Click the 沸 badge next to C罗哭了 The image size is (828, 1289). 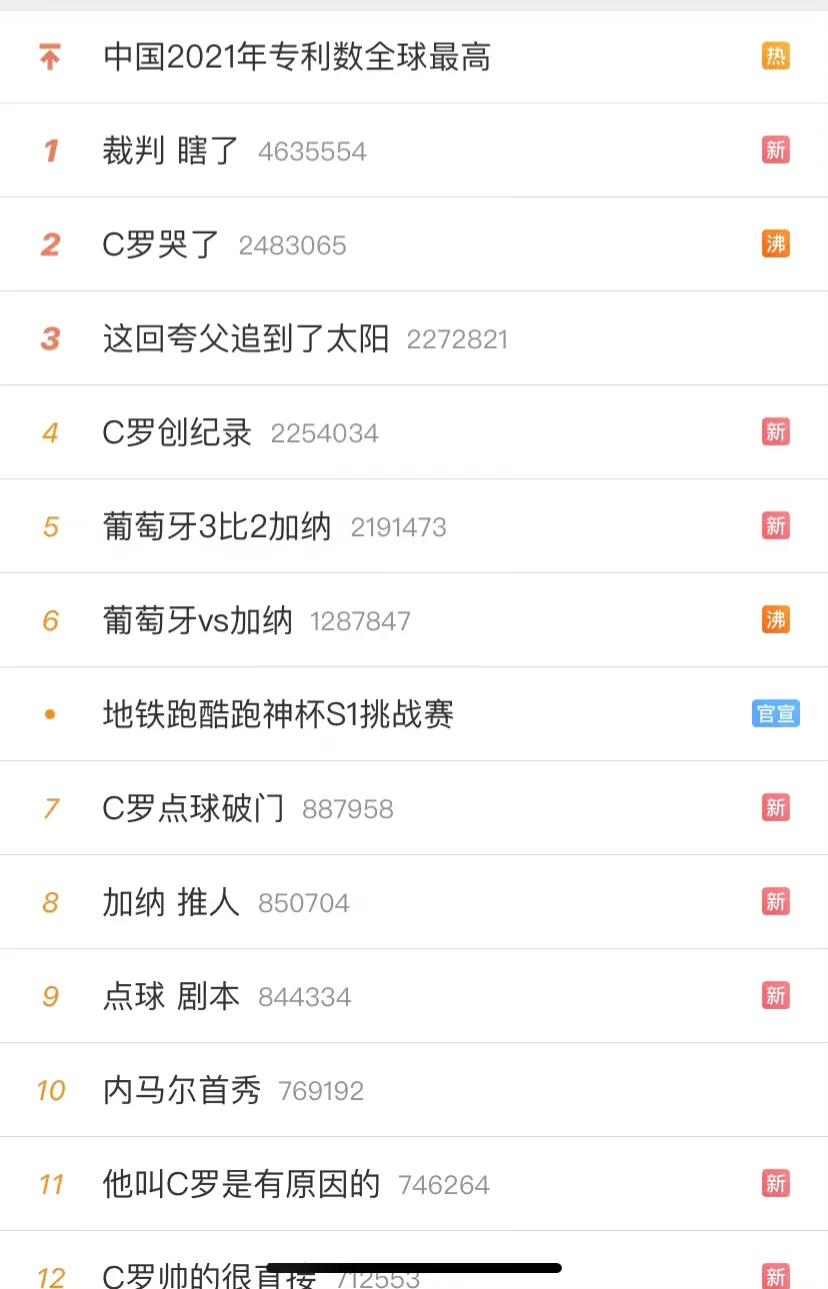pyautogui.click(x=776, y=244)
